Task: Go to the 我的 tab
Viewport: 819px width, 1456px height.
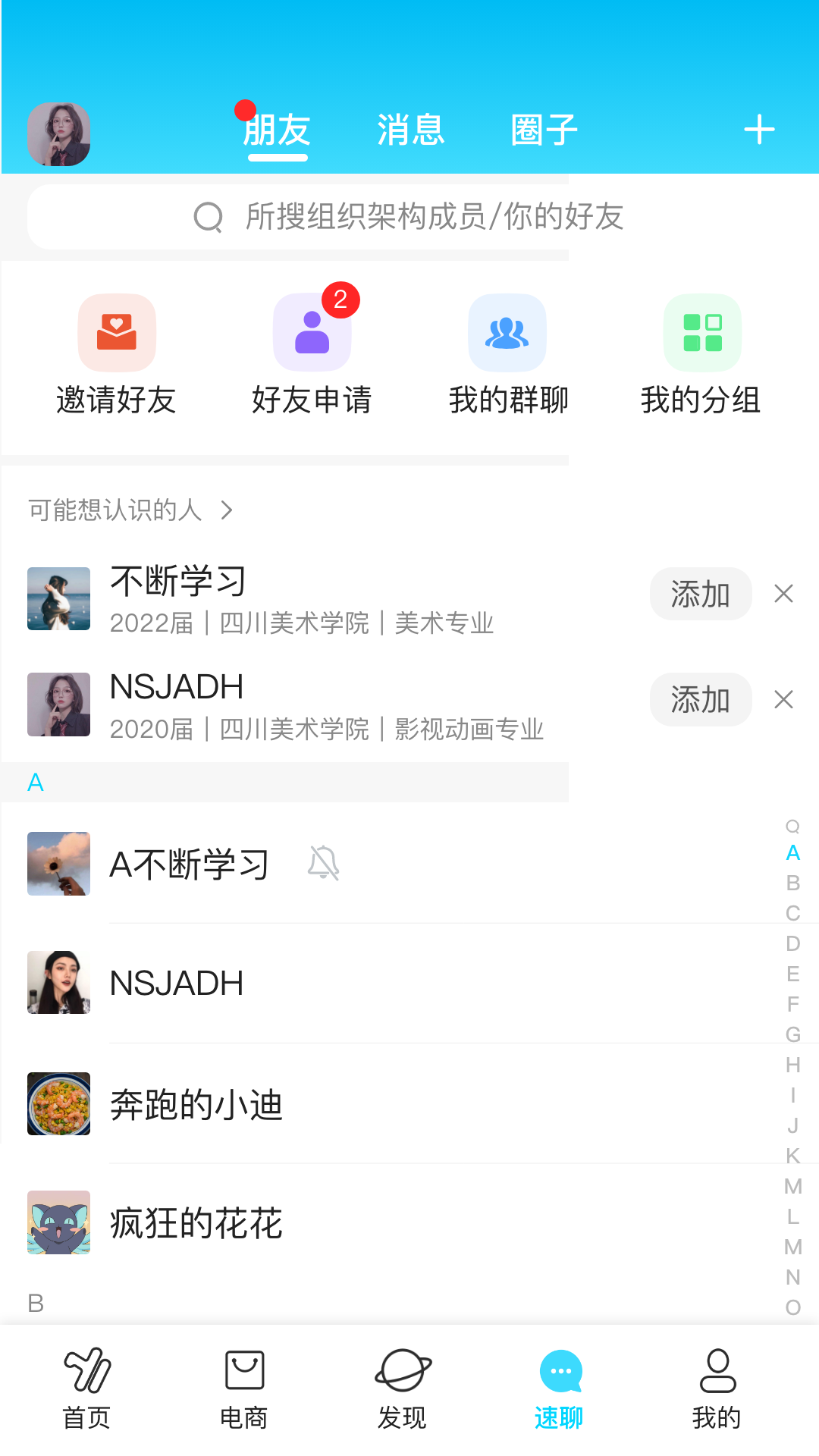Action: pos(717,1389)
